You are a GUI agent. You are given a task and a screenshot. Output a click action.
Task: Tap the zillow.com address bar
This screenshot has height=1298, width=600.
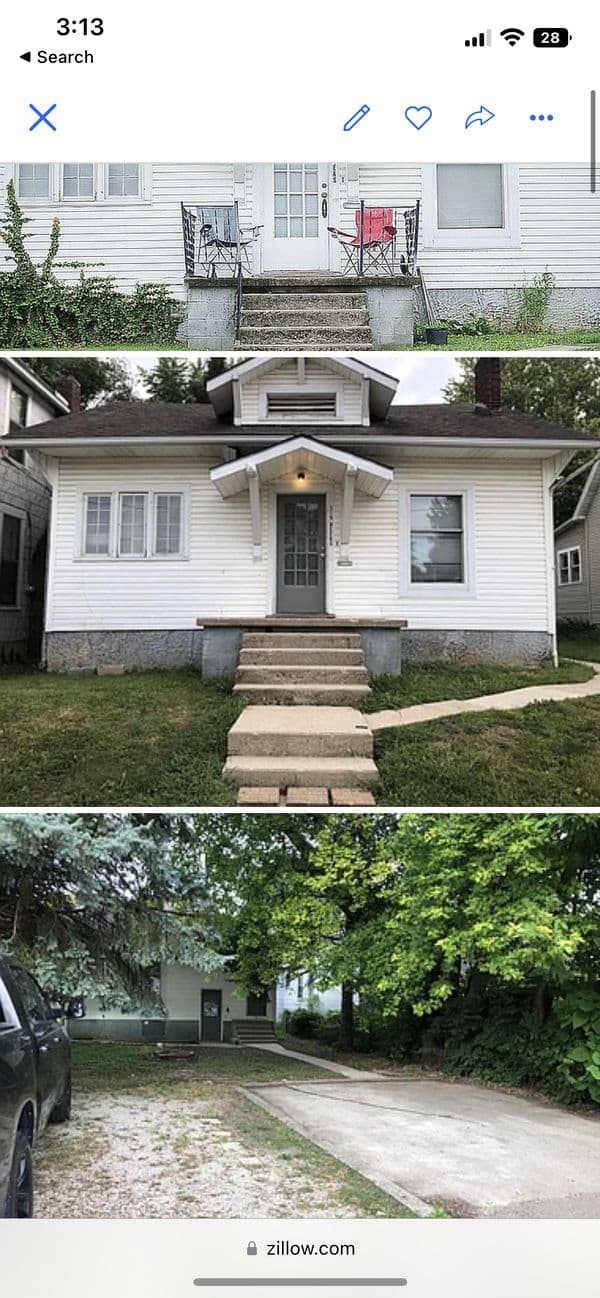[300, 1248]
